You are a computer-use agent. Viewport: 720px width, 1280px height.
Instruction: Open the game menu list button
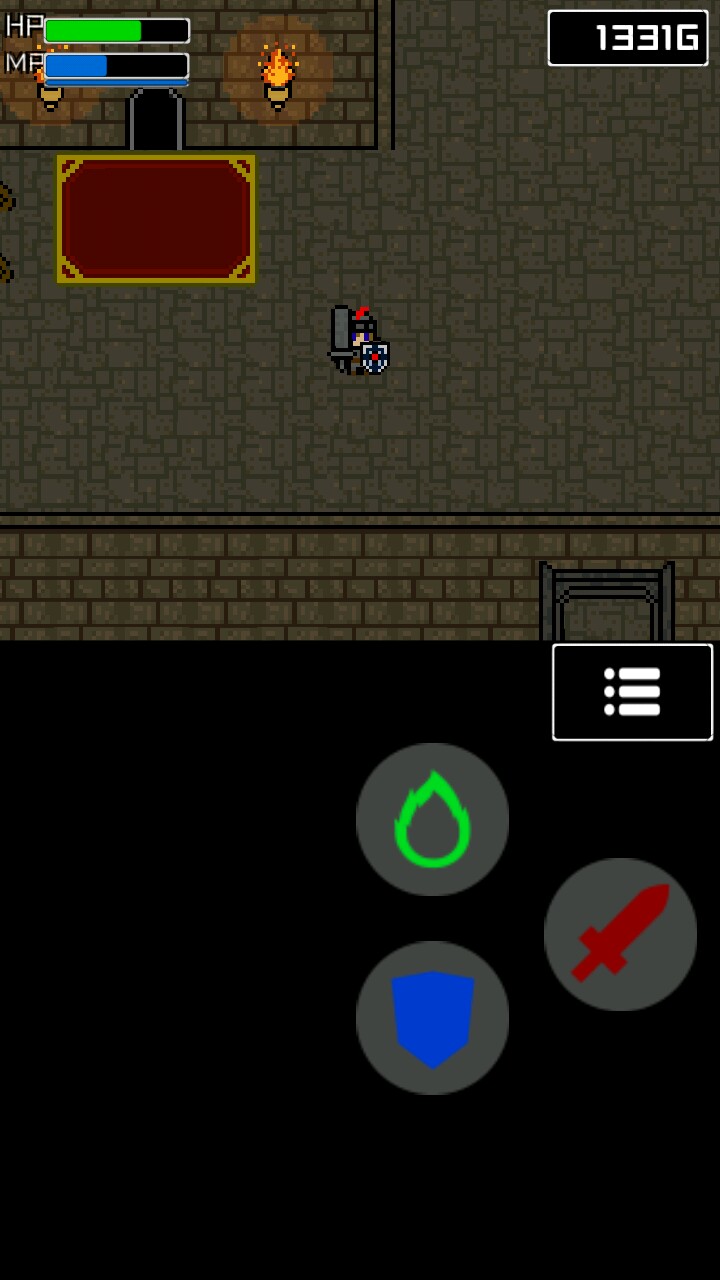632,692
